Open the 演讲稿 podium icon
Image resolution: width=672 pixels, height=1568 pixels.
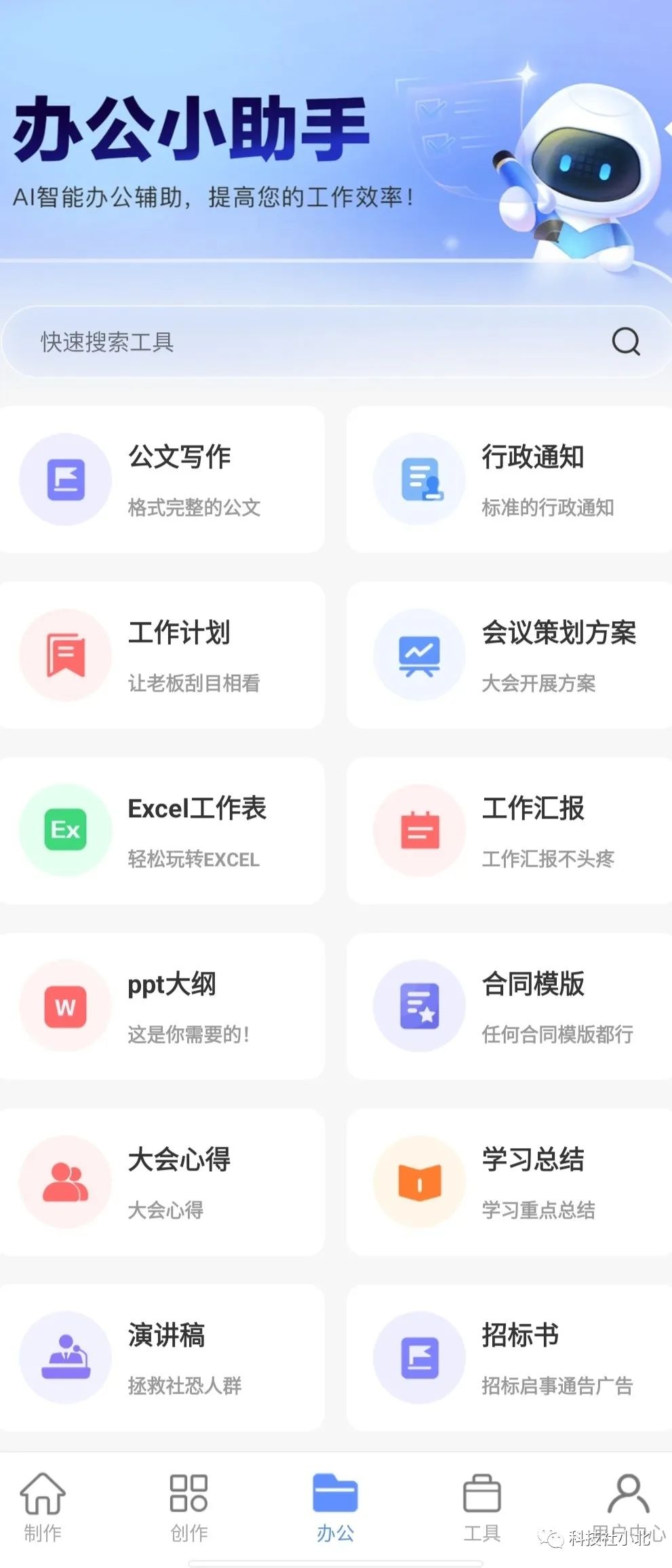click(66, 1356)
